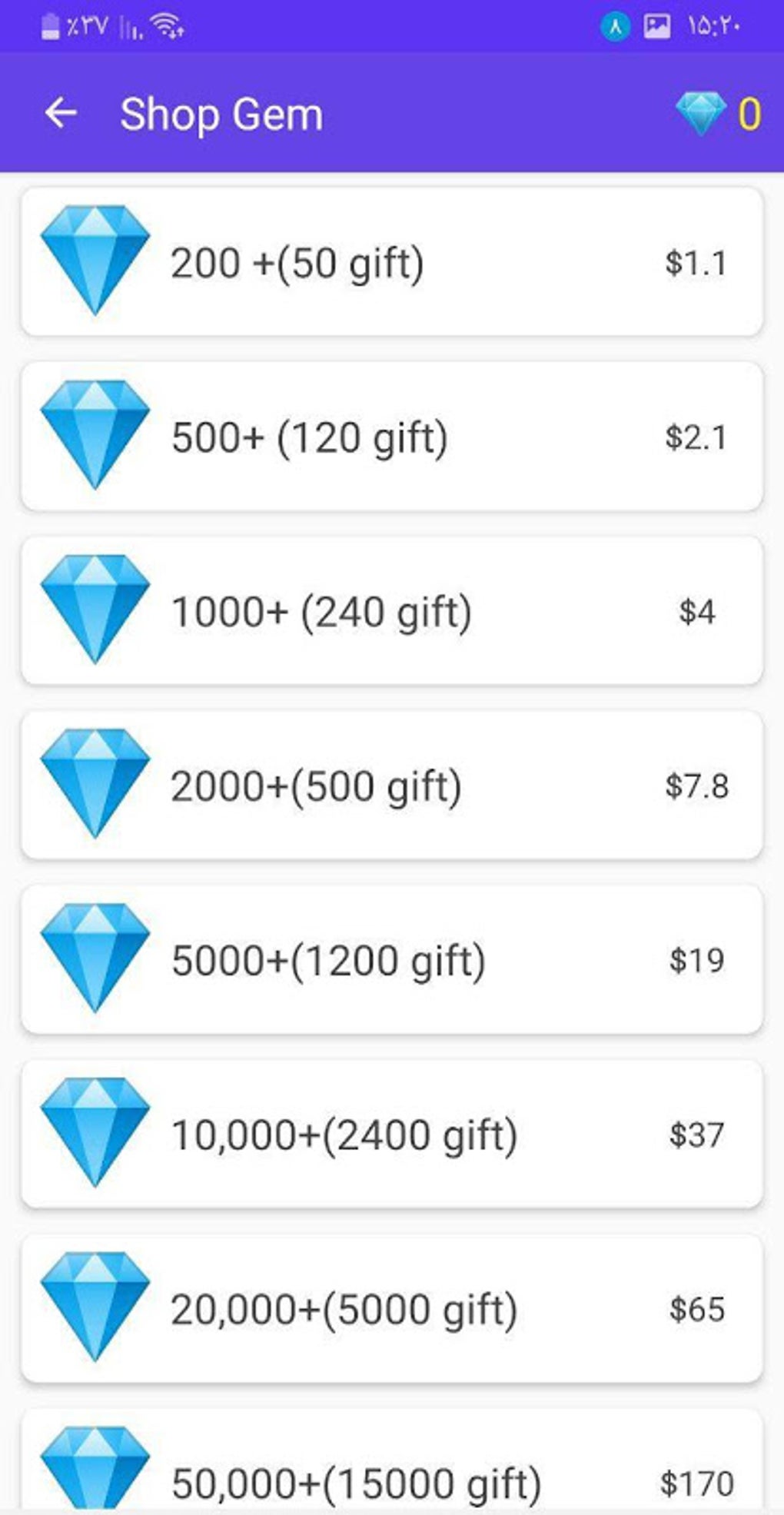Open the 5000+(1200 gift) $19 offer
The height and width of the screenshot is (1515, 784).
[392, 960]
